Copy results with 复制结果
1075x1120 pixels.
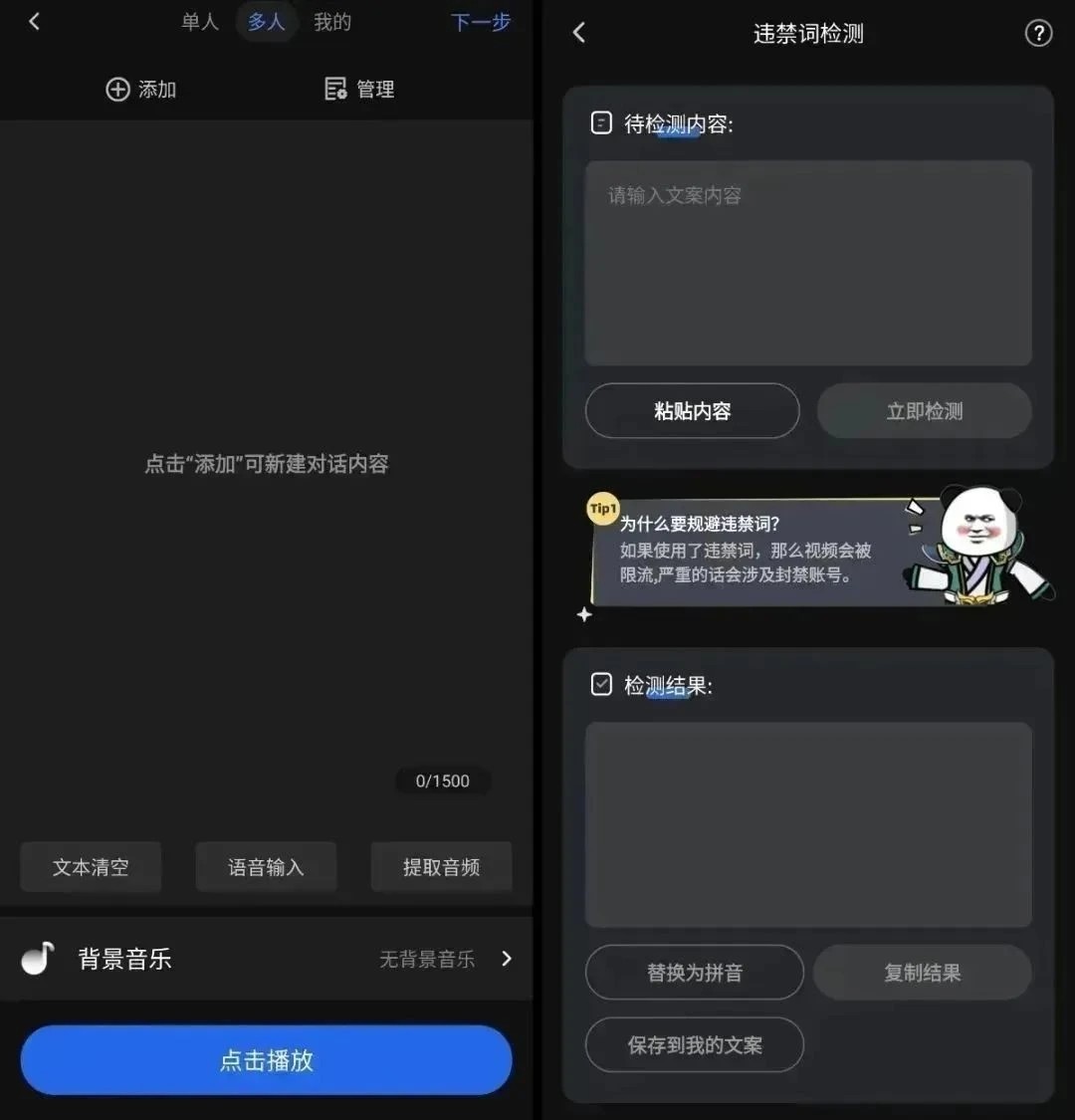pyautogui.click(x=922, y=973)
